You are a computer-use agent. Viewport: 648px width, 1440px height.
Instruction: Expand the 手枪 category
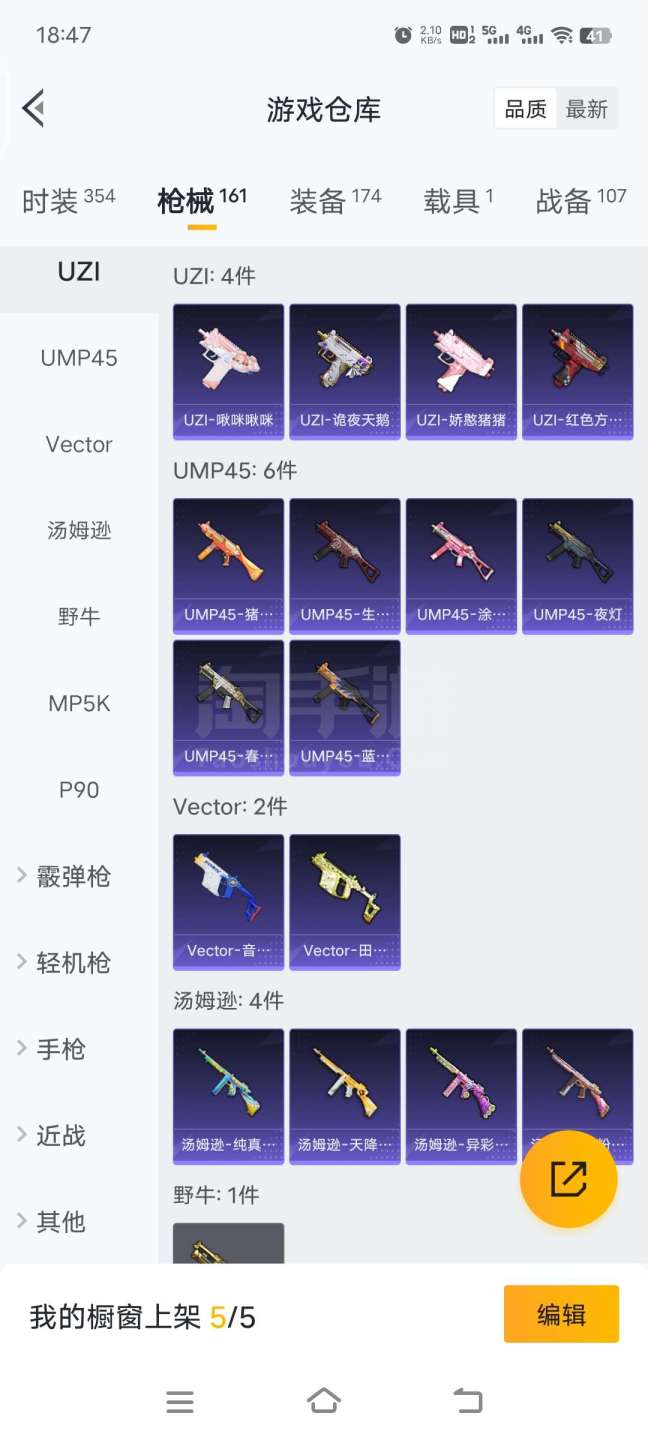pyautogui.click(x=60, y=1049)
